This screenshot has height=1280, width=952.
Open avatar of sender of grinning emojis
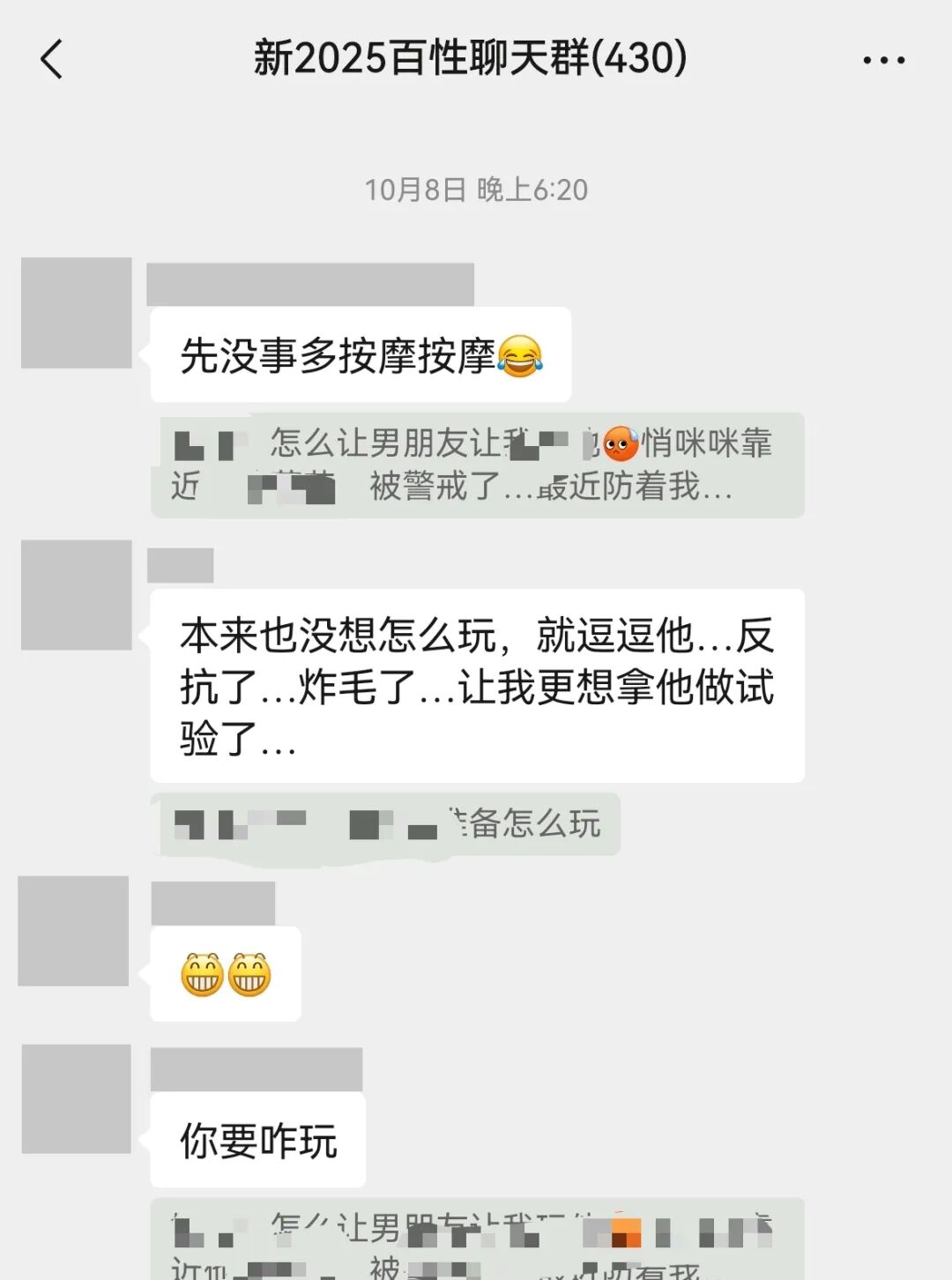click(74, 931)
